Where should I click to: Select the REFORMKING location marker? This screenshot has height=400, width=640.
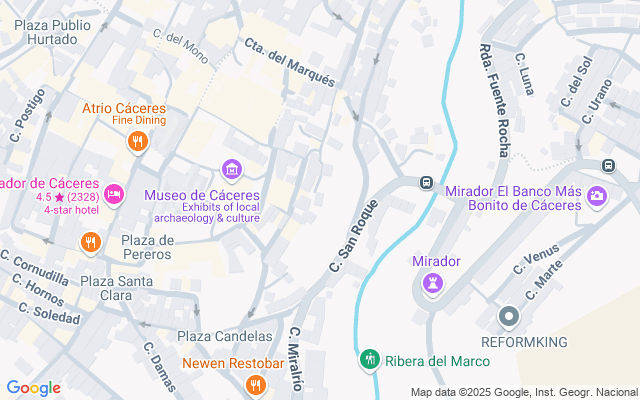pyautogui.click(x=508, y=319)
